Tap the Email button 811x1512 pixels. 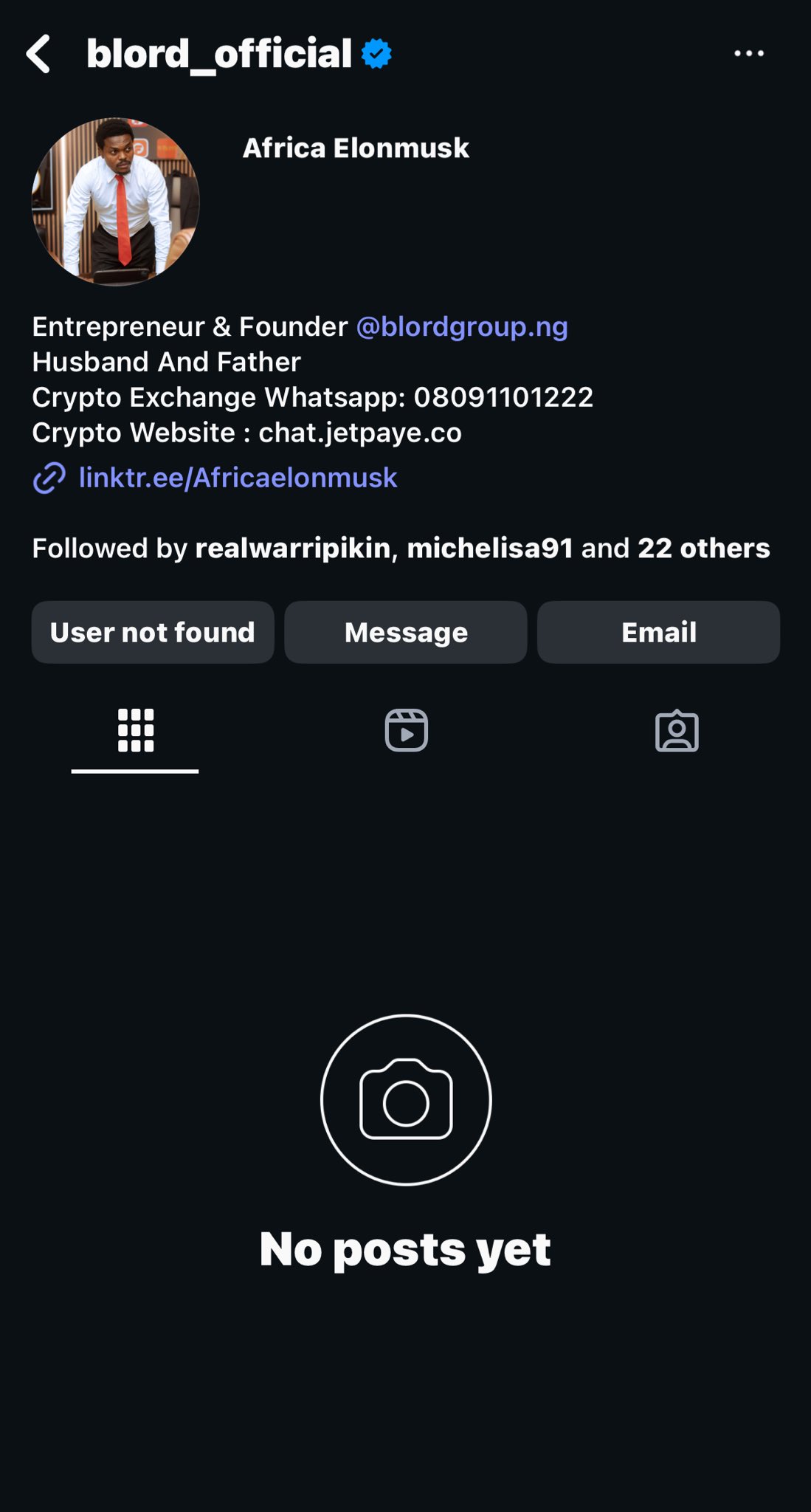[658, 632]
